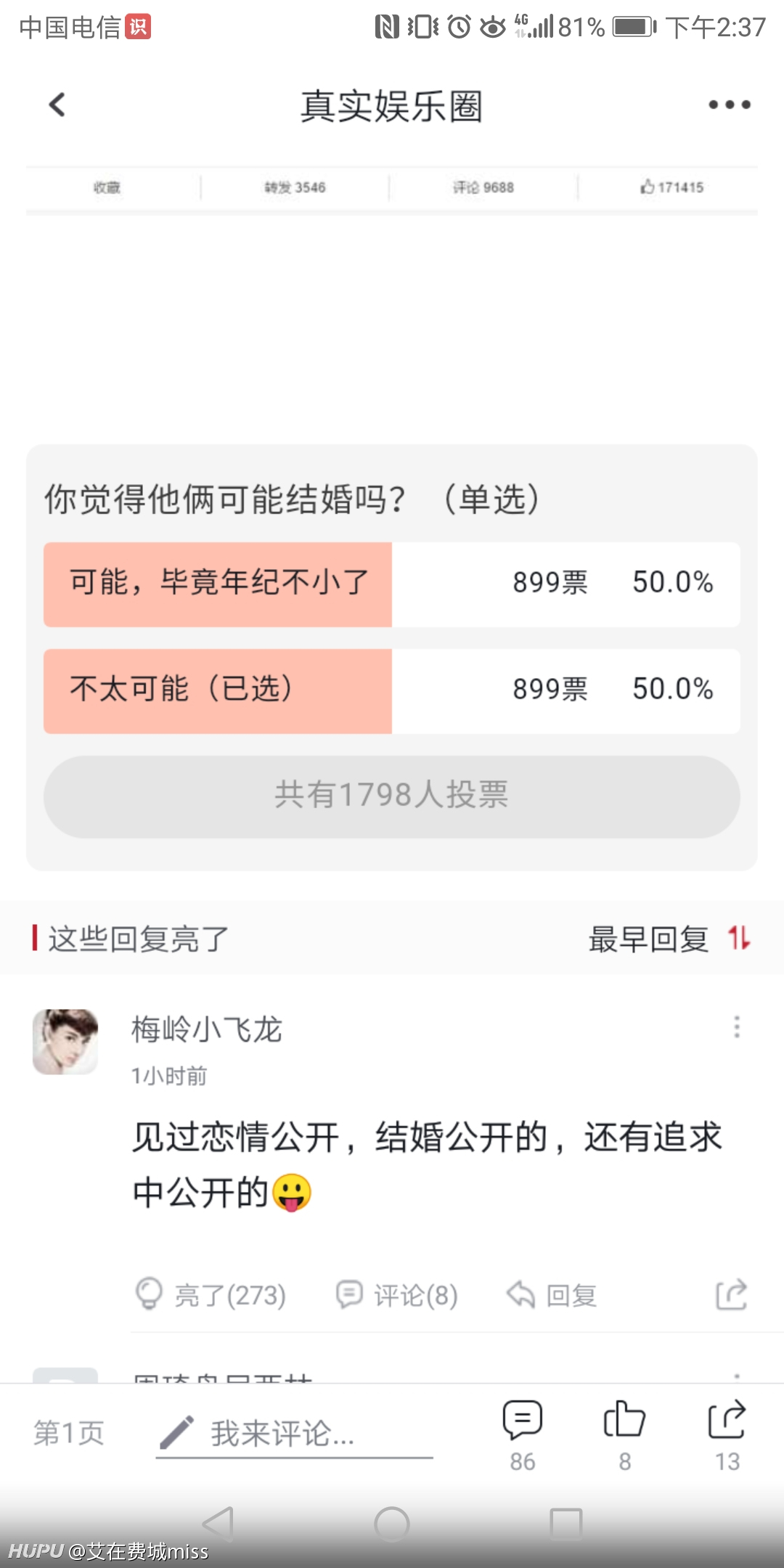Go back from 真实娱乐圈

[57, 105]
